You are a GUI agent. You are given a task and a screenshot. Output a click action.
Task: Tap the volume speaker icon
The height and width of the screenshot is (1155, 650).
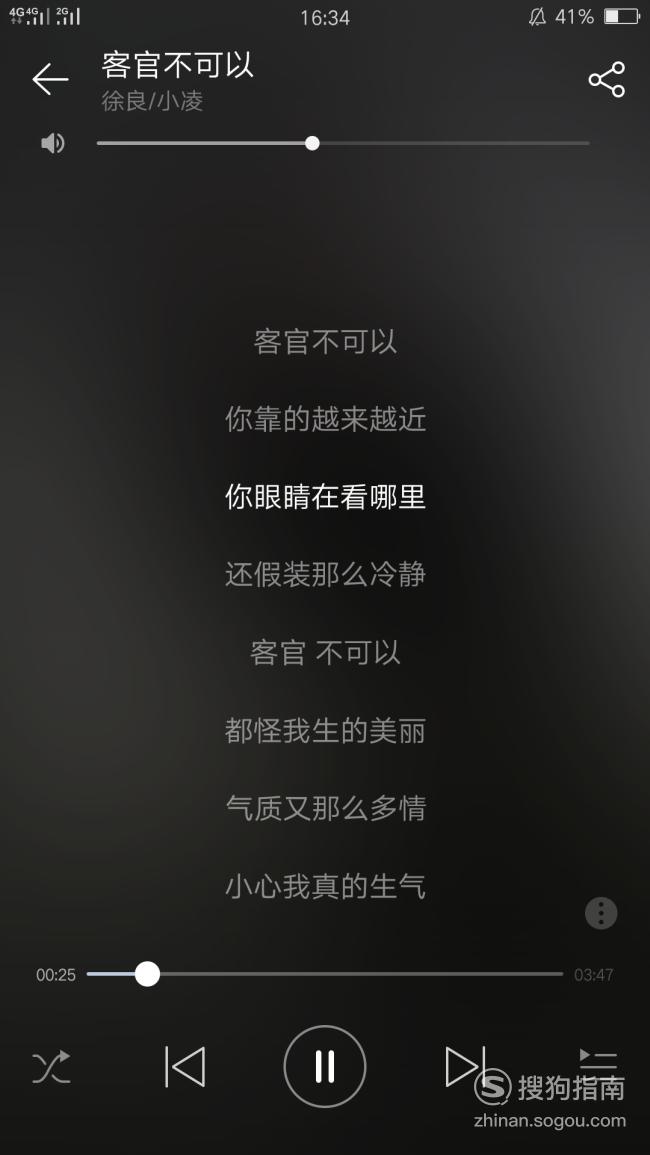[52, 143]
